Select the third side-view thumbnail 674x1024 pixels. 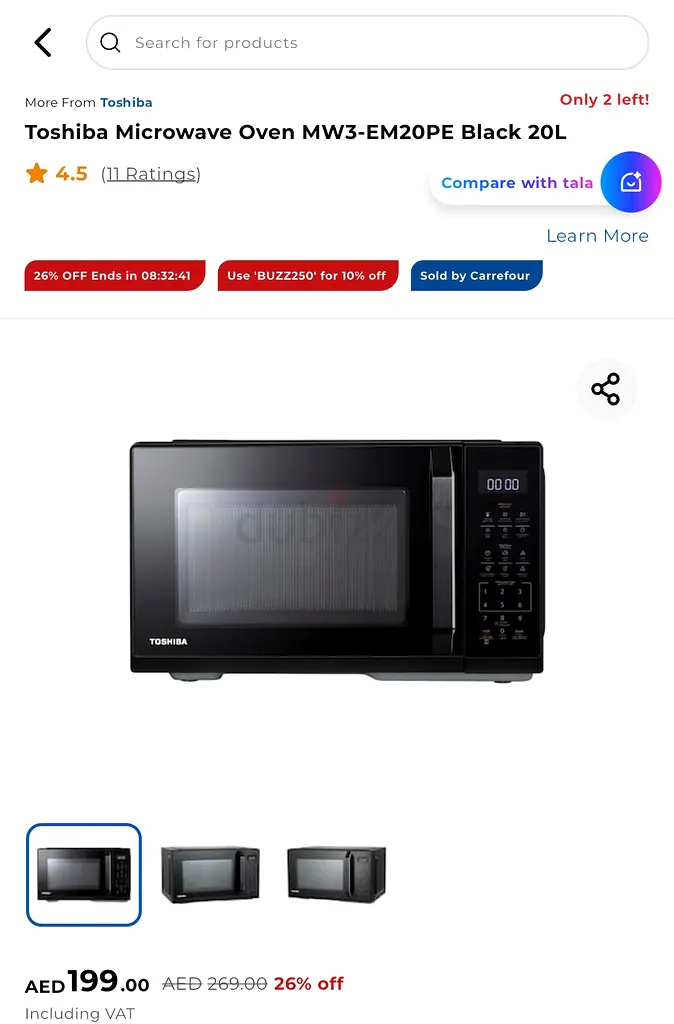[x=336, y=875]
